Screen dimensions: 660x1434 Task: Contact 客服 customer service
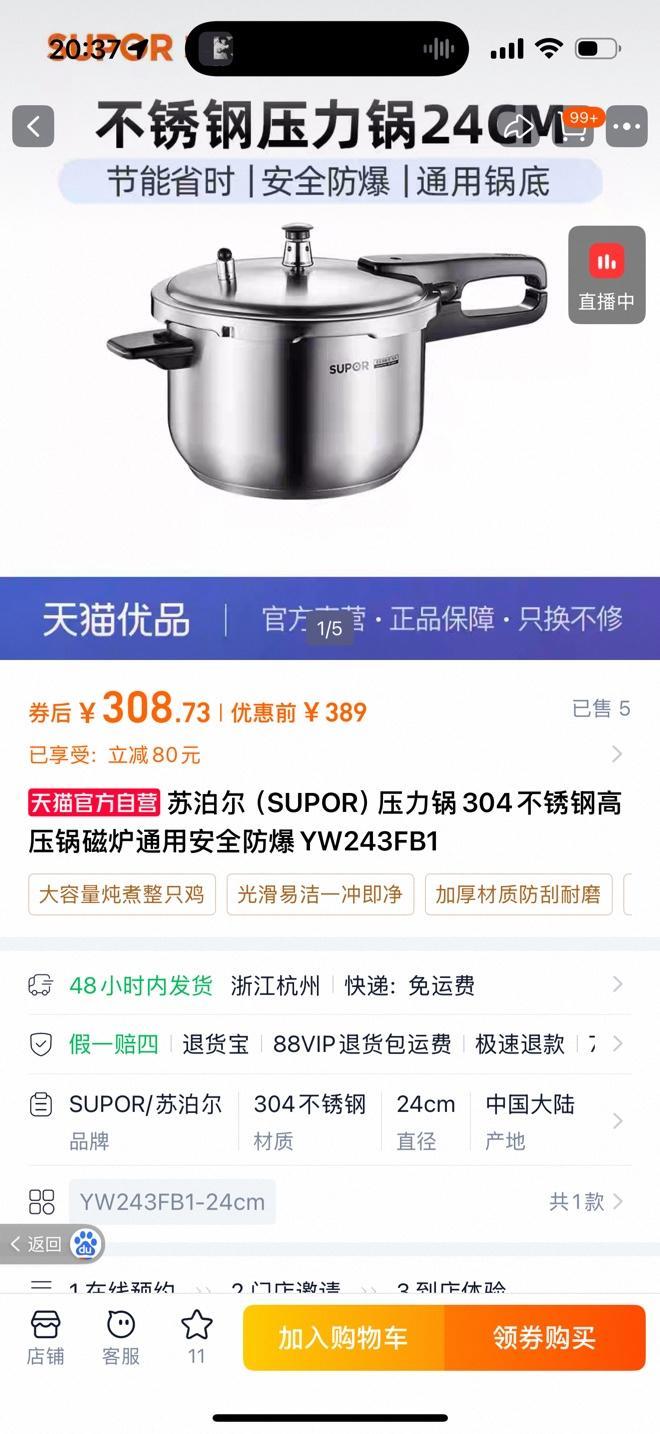click(x=121, y=1337)
